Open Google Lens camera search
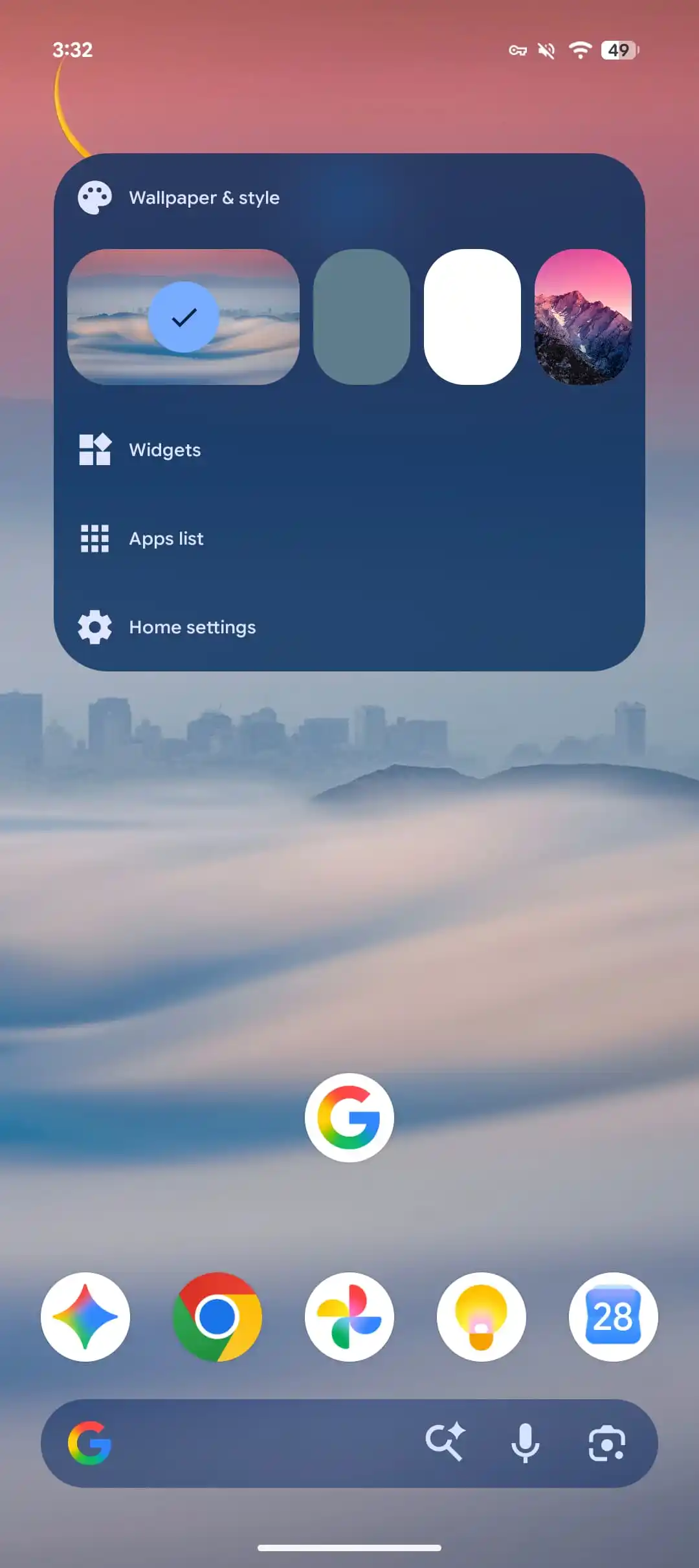 tap(607, 1443)
